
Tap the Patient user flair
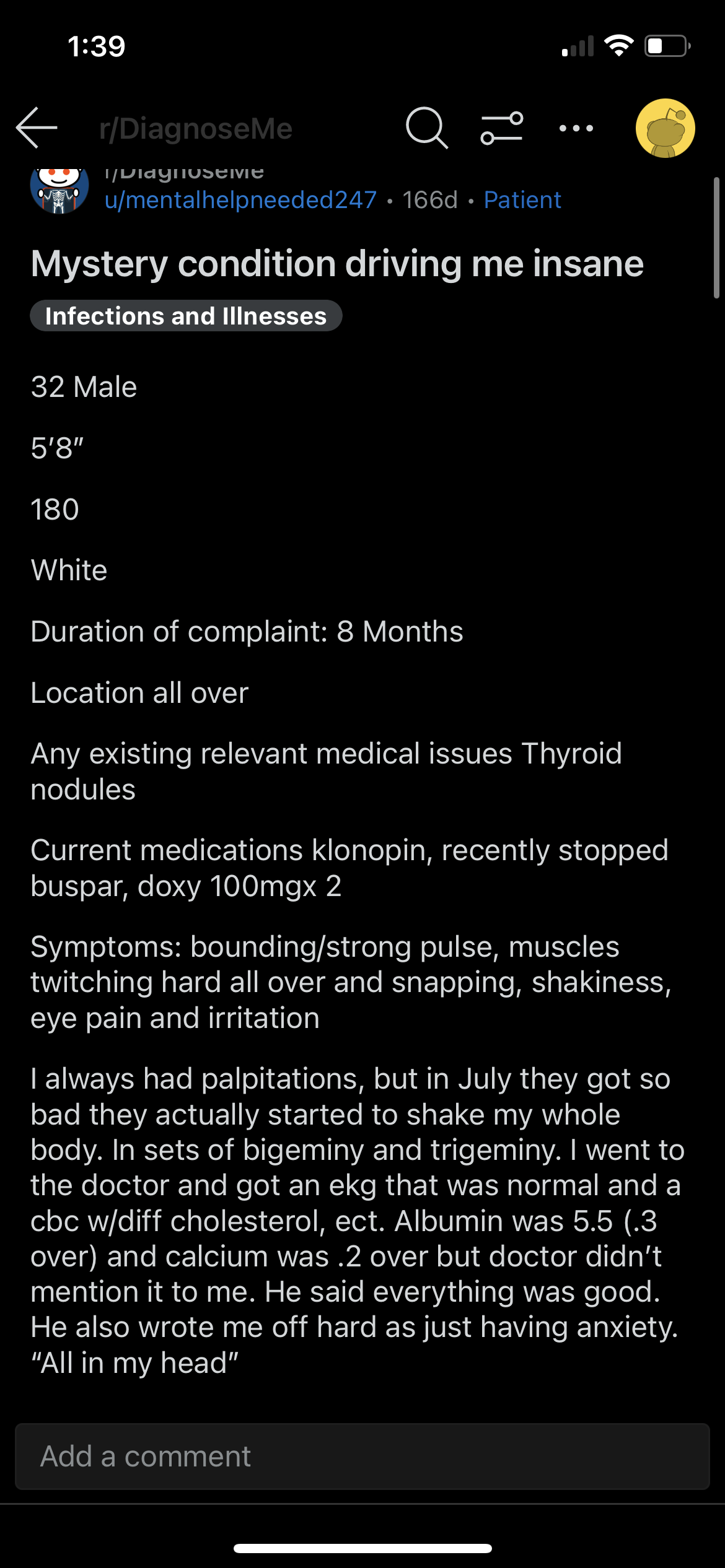[522, 200]
